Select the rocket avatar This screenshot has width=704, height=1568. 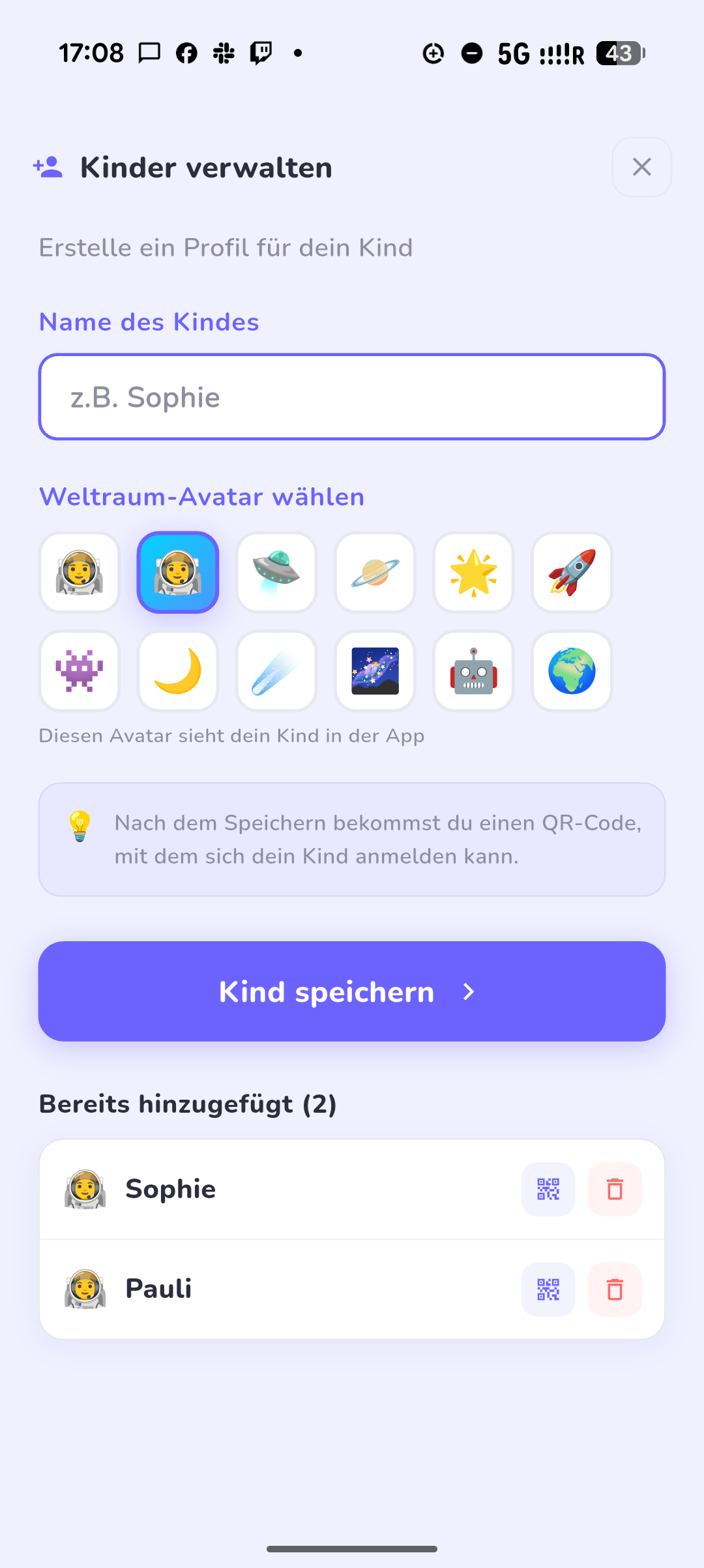point(572,573)
